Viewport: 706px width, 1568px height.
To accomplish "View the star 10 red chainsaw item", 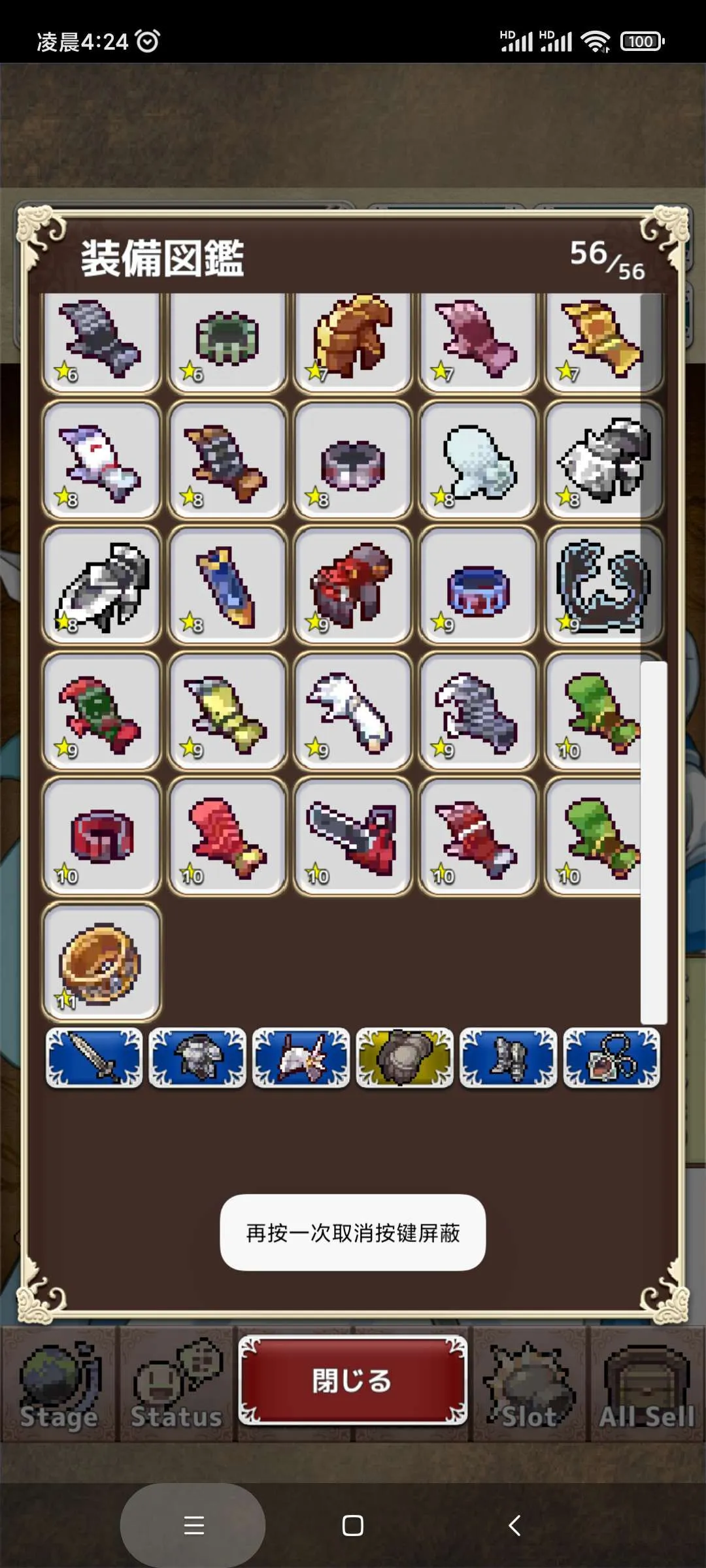I will click(x=352, y=836).
